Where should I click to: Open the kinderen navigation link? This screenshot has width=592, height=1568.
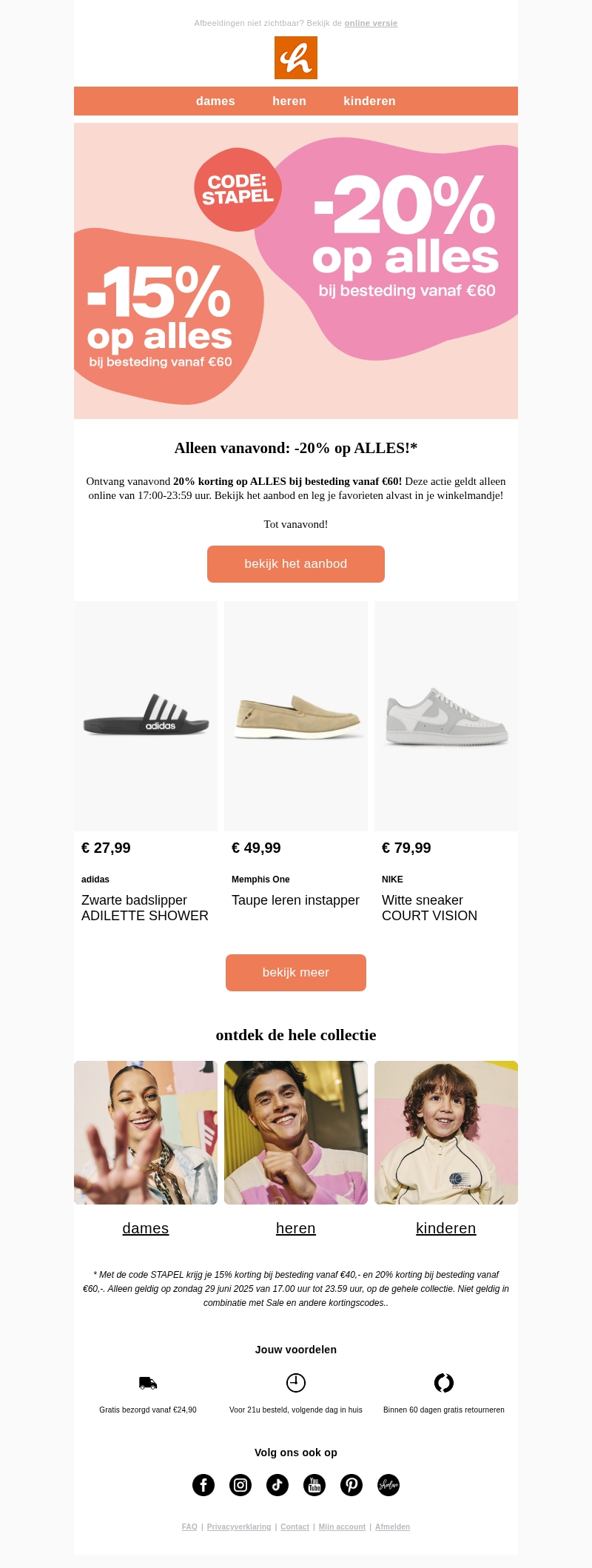tap(369, 101)
